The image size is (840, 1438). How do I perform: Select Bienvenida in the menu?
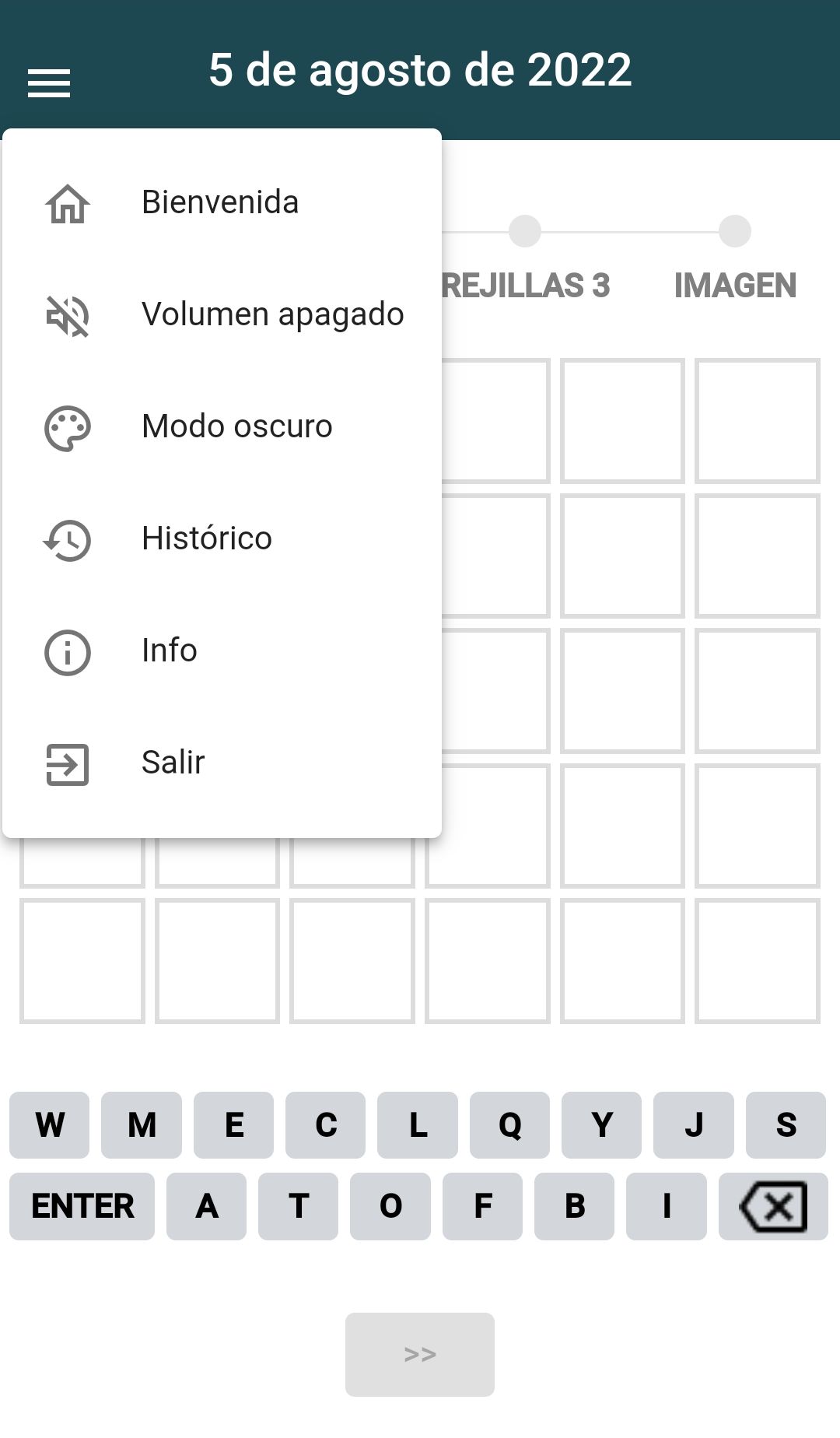[222, 202]
